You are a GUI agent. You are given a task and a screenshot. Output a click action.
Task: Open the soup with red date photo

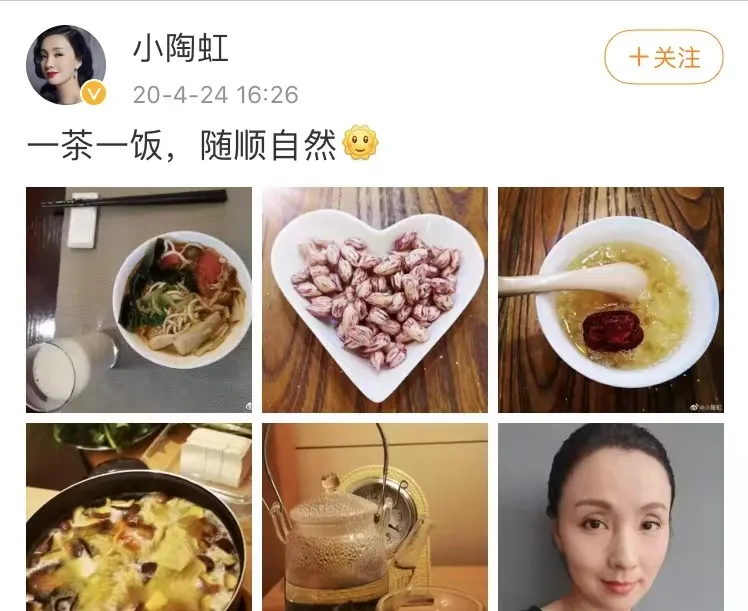pos(610,300)
